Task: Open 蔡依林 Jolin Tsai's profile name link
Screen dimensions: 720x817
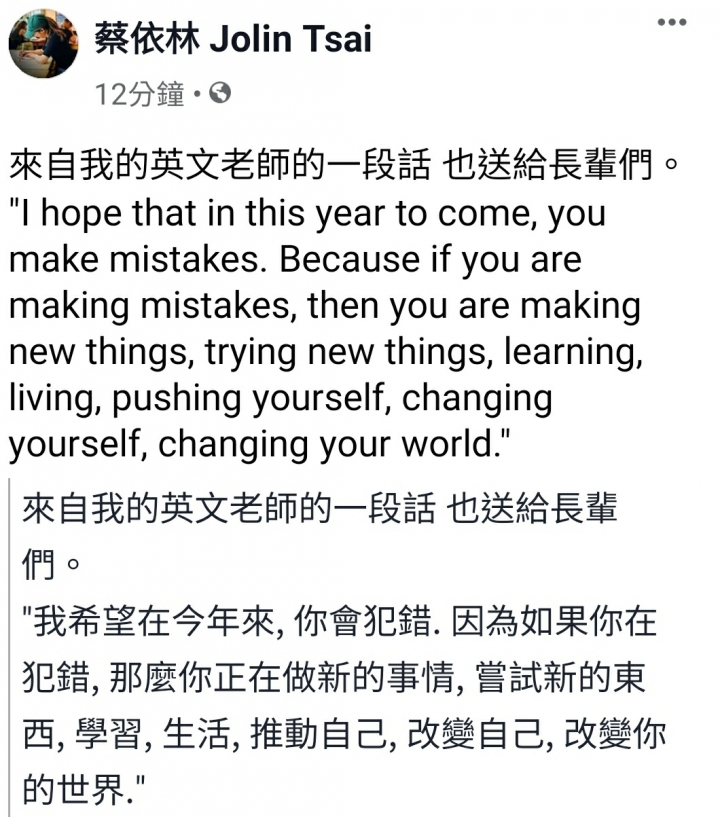Action: [x=232, y=39]
